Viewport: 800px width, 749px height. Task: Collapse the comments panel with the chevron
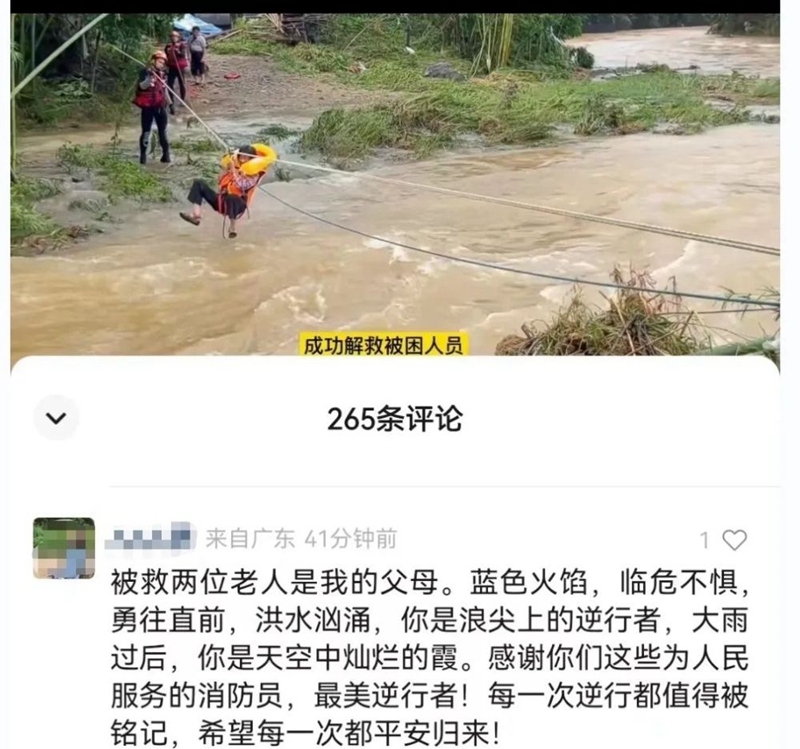click(56, 418)
